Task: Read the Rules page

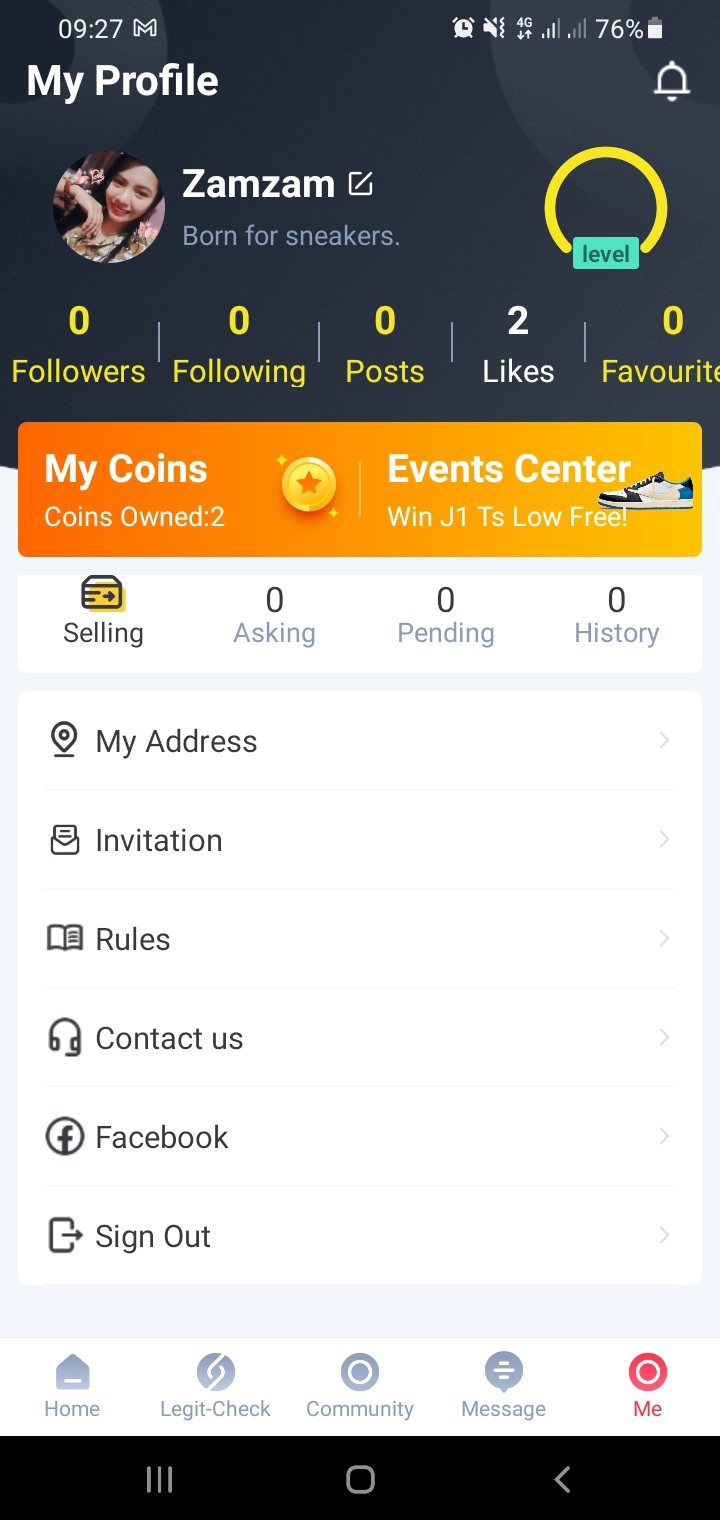Action: [360, 939]
